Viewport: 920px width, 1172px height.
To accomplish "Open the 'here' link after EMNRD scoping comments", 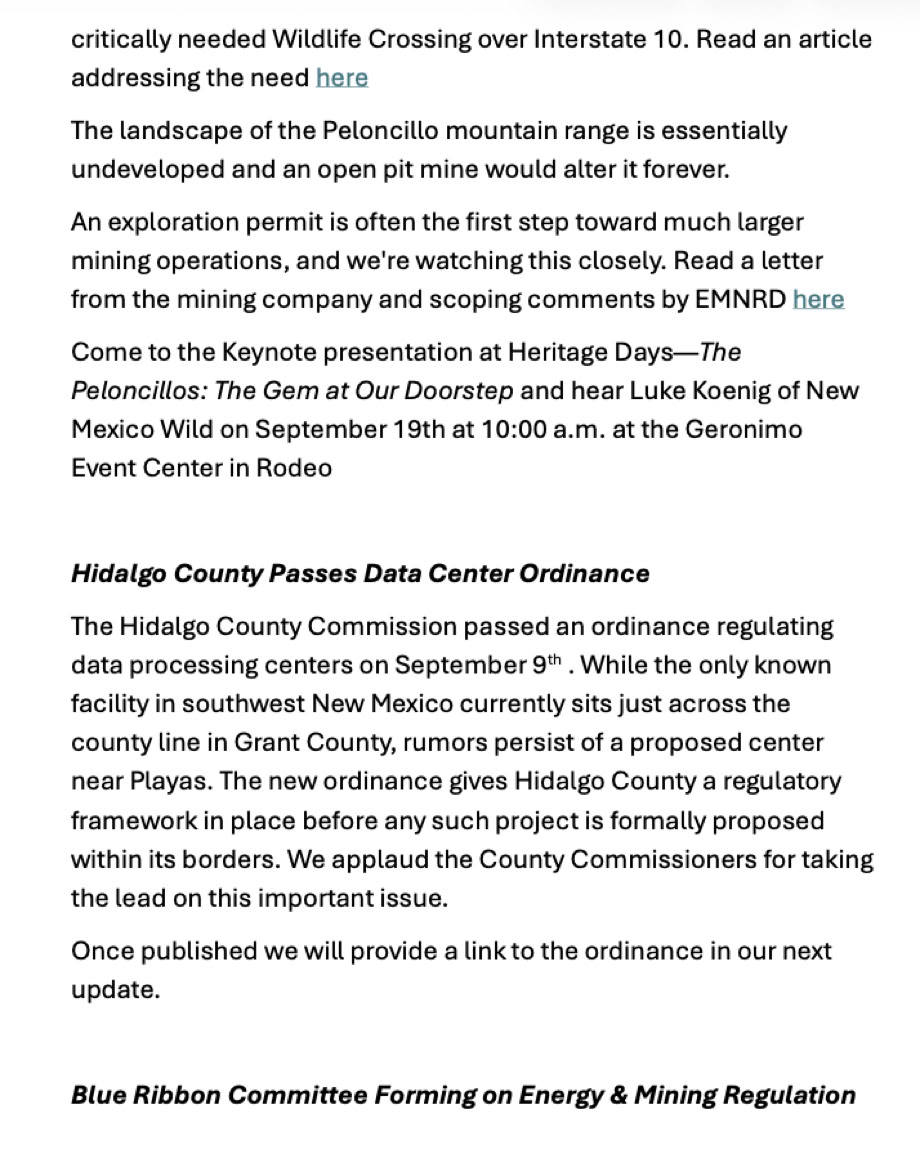I will (818, 299).
